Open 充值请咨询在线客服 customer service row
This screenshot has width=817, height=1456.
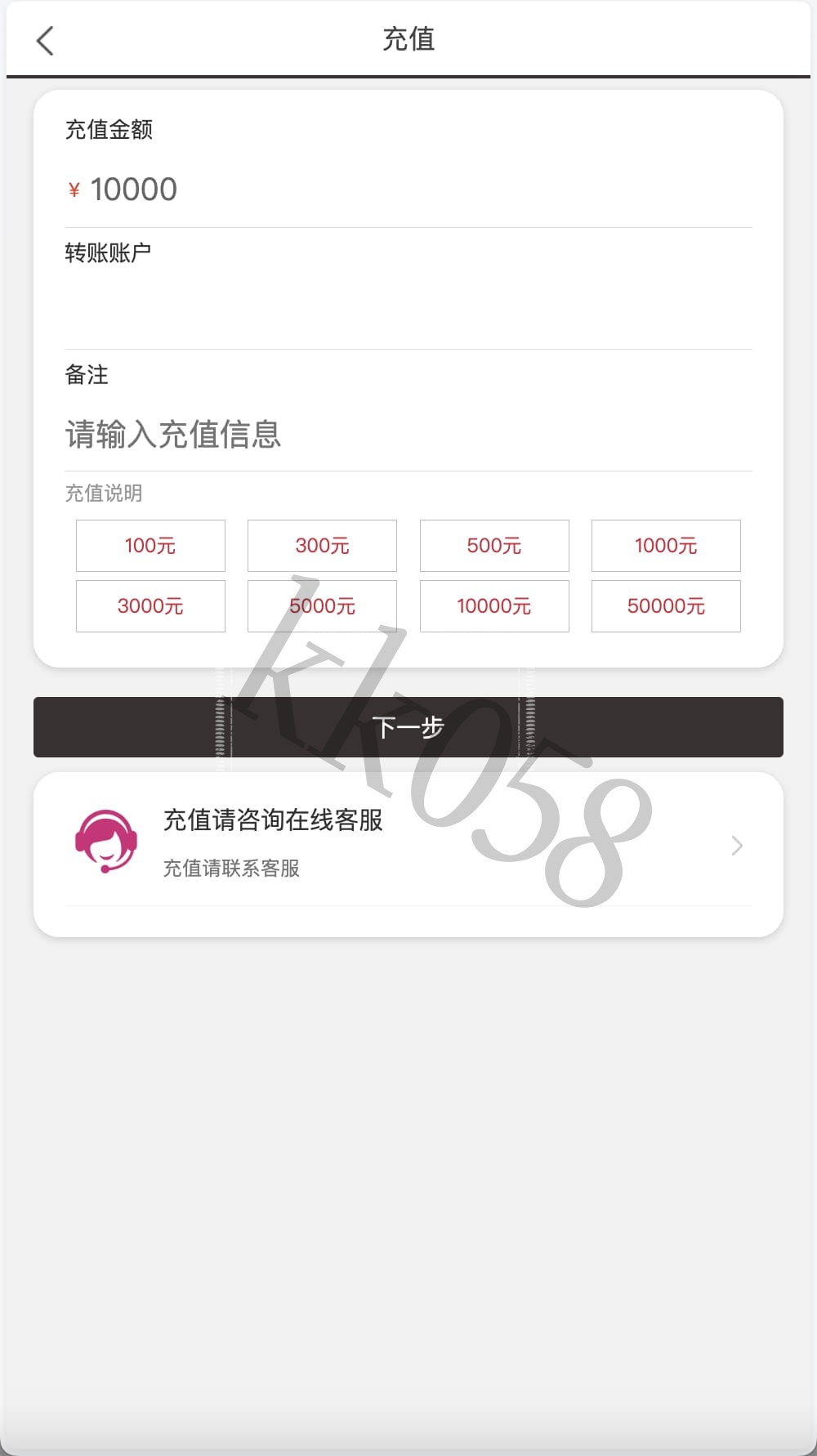click(x=408, y=842)
